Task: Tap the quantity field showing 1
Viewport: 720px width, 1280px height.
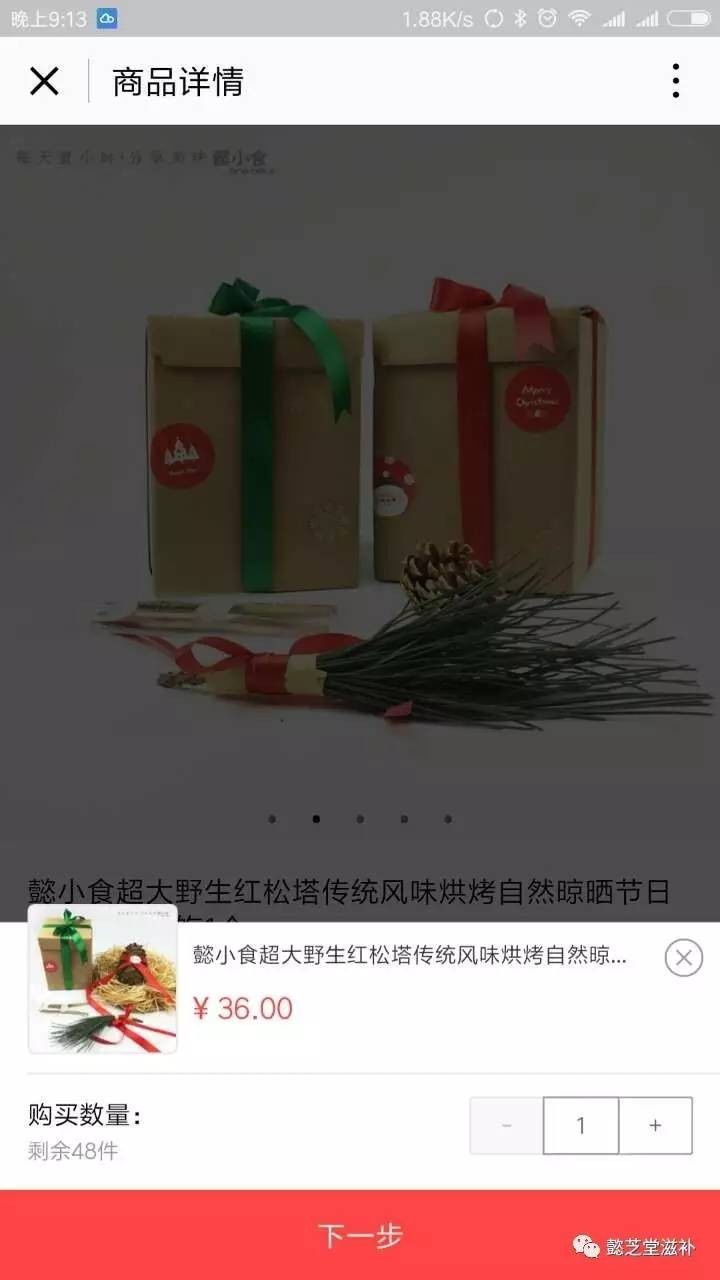Action: [581, 1125]
